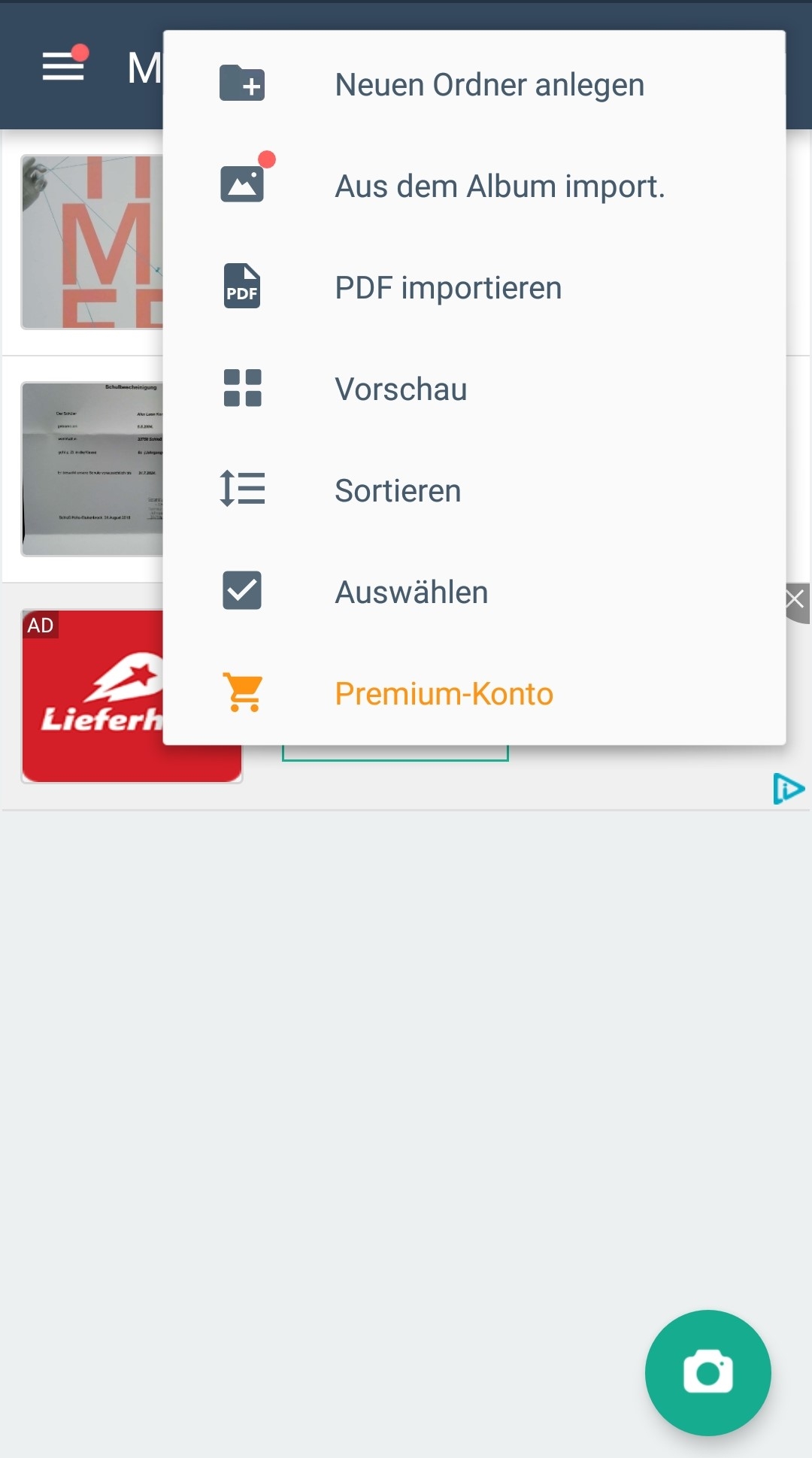Open the red poster document thumbnail
The width and height of the screenshot is (812, 1458).
coord(92,242)
